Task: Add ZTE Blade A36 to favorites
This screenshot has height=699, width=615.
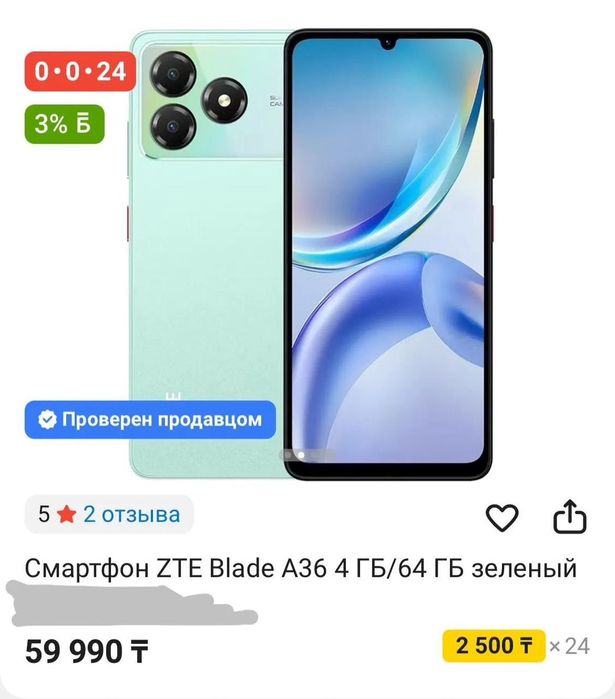Action: tap(502, 517)
